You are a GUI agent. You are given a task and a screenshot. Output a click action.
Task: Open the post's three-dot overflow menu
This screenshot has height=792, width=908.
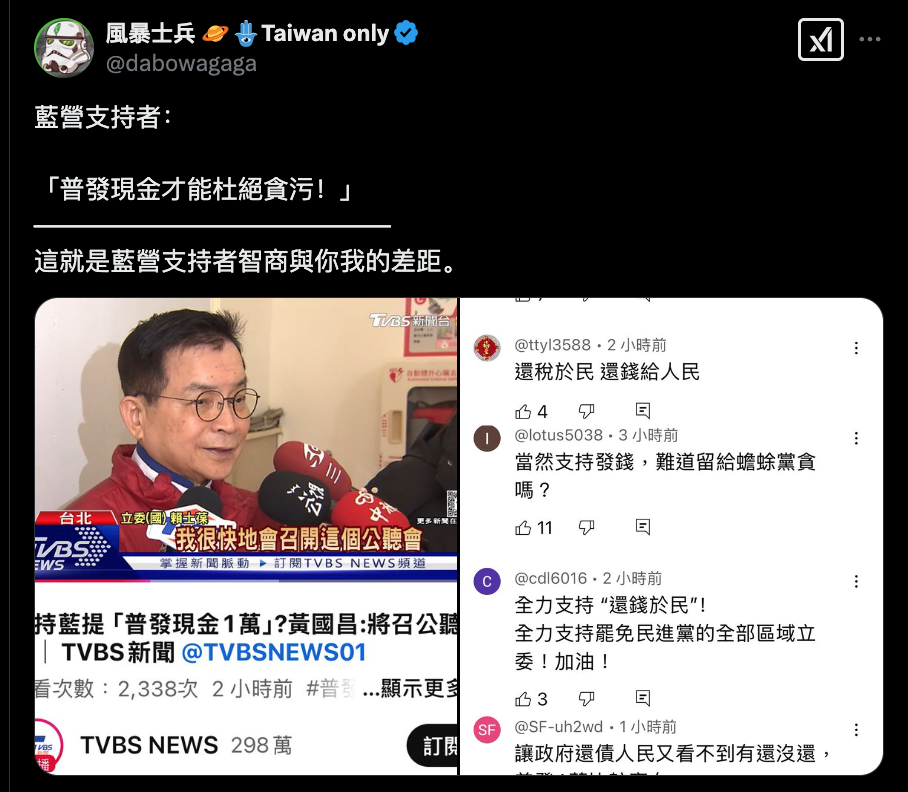pos(870,40)
